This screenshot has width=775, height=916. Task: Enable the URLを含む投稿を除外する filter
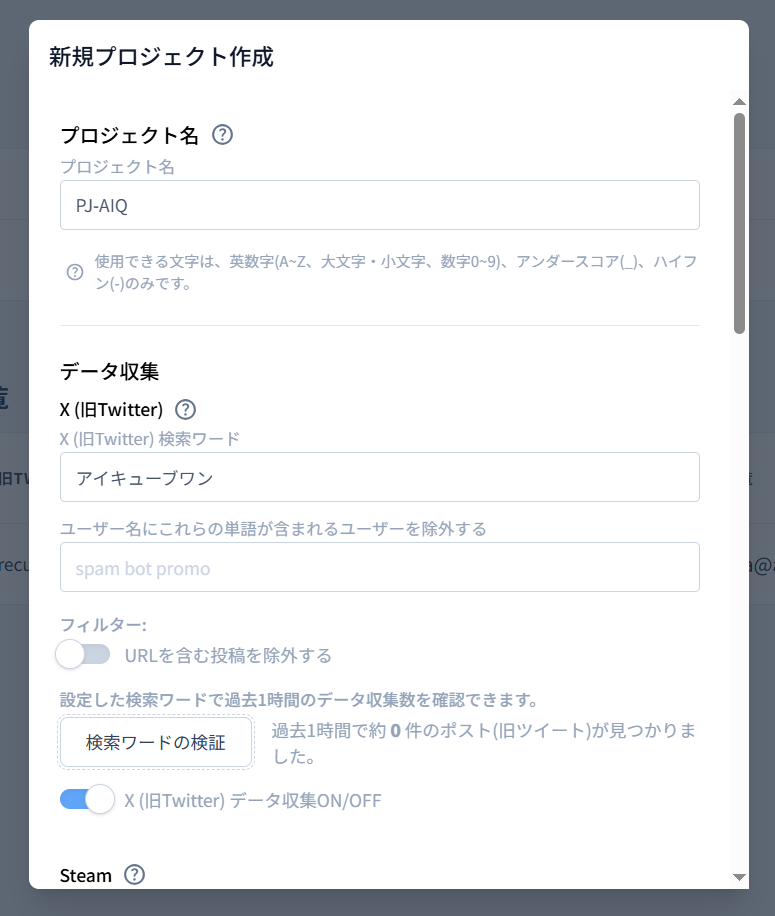pyautogui.click(x=84, y=655)
